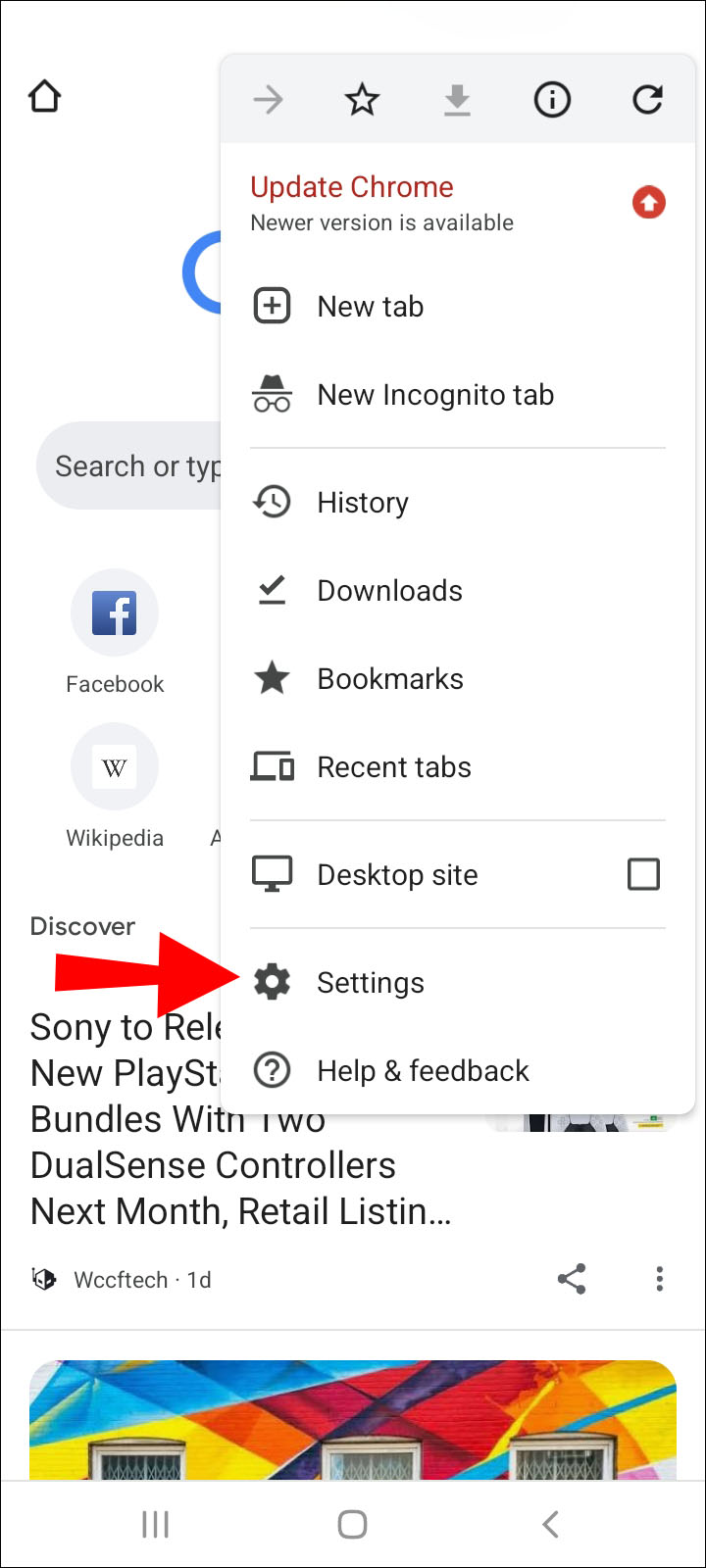The height and width of the screenshot is (1568, 706).
Task: Open overflow menu for Wccftech article
Action: tap(659, 1279)
